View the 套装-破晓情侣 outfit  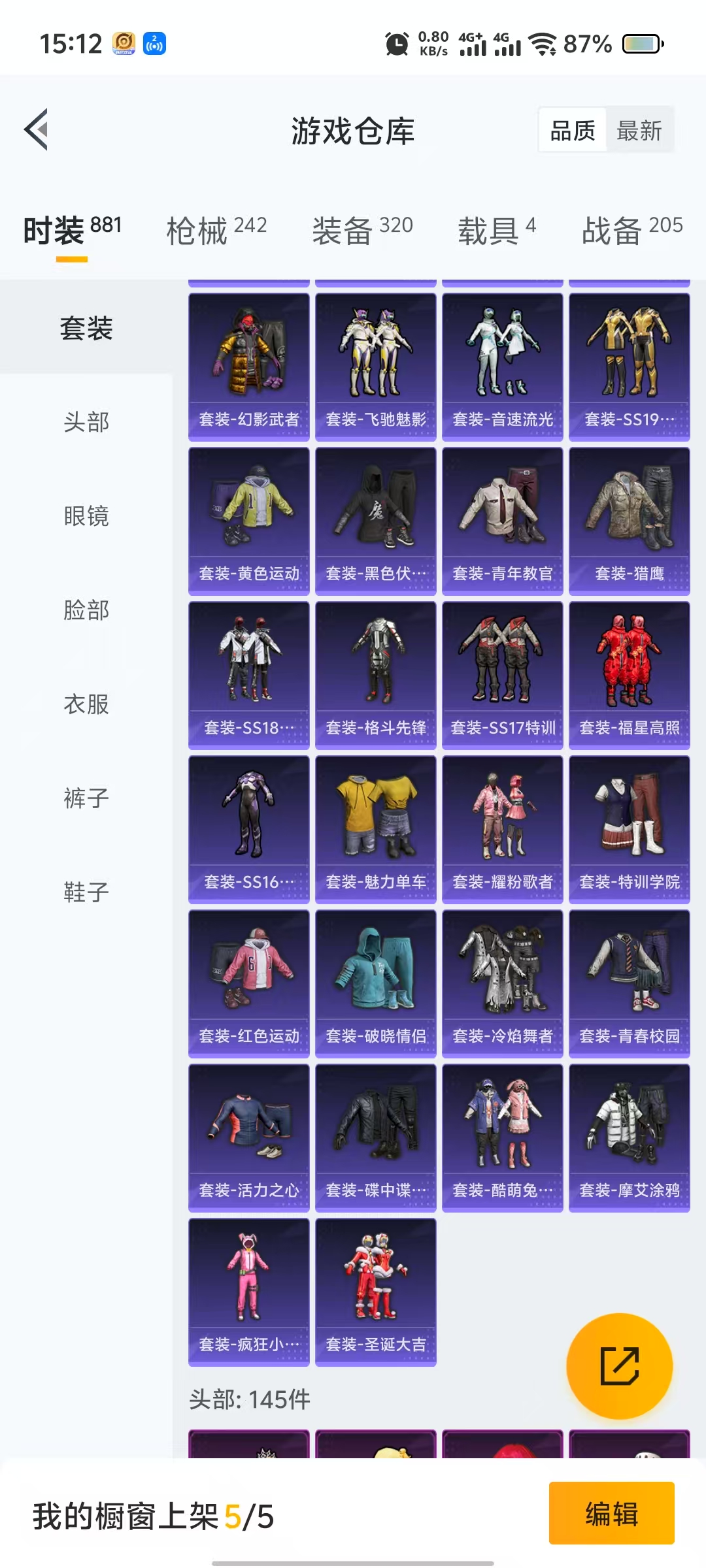[x=376, y=983]
